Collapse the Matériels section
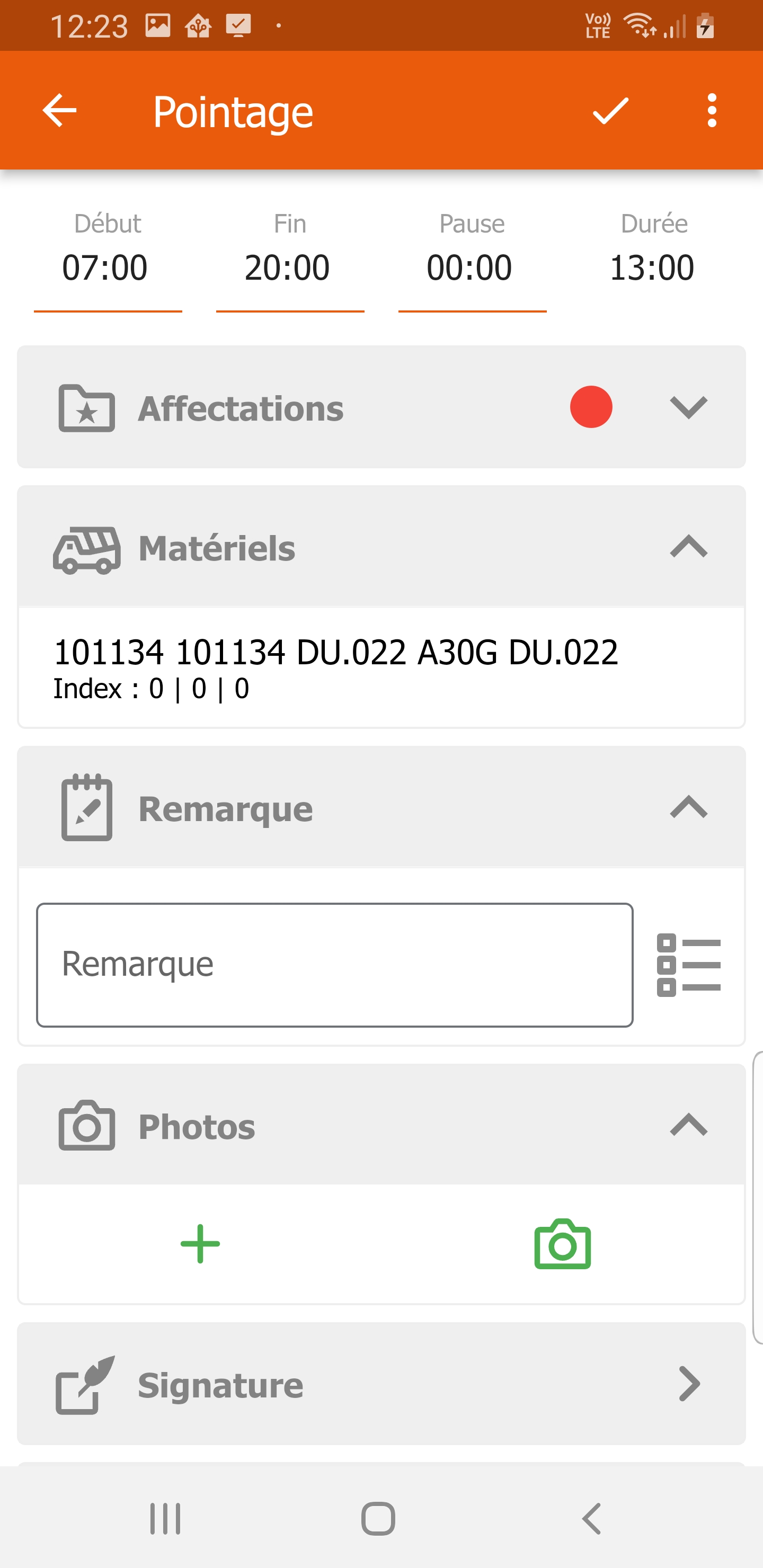 (x=688, y=547)
